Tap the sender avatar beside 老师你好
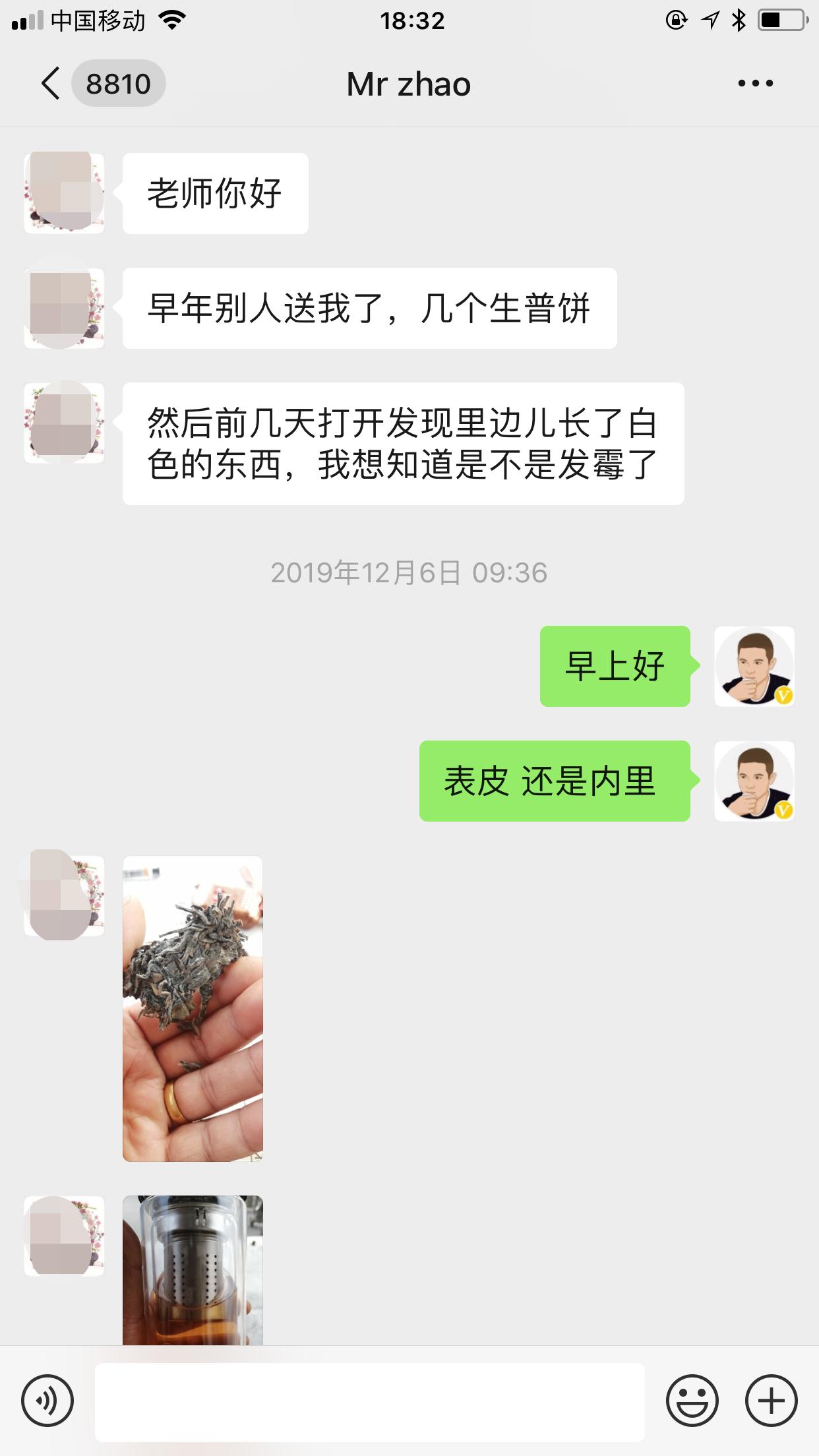Image resolution: width=819 pixels, height=1456 pixels. pyautogui.click(x=64, y=191)
